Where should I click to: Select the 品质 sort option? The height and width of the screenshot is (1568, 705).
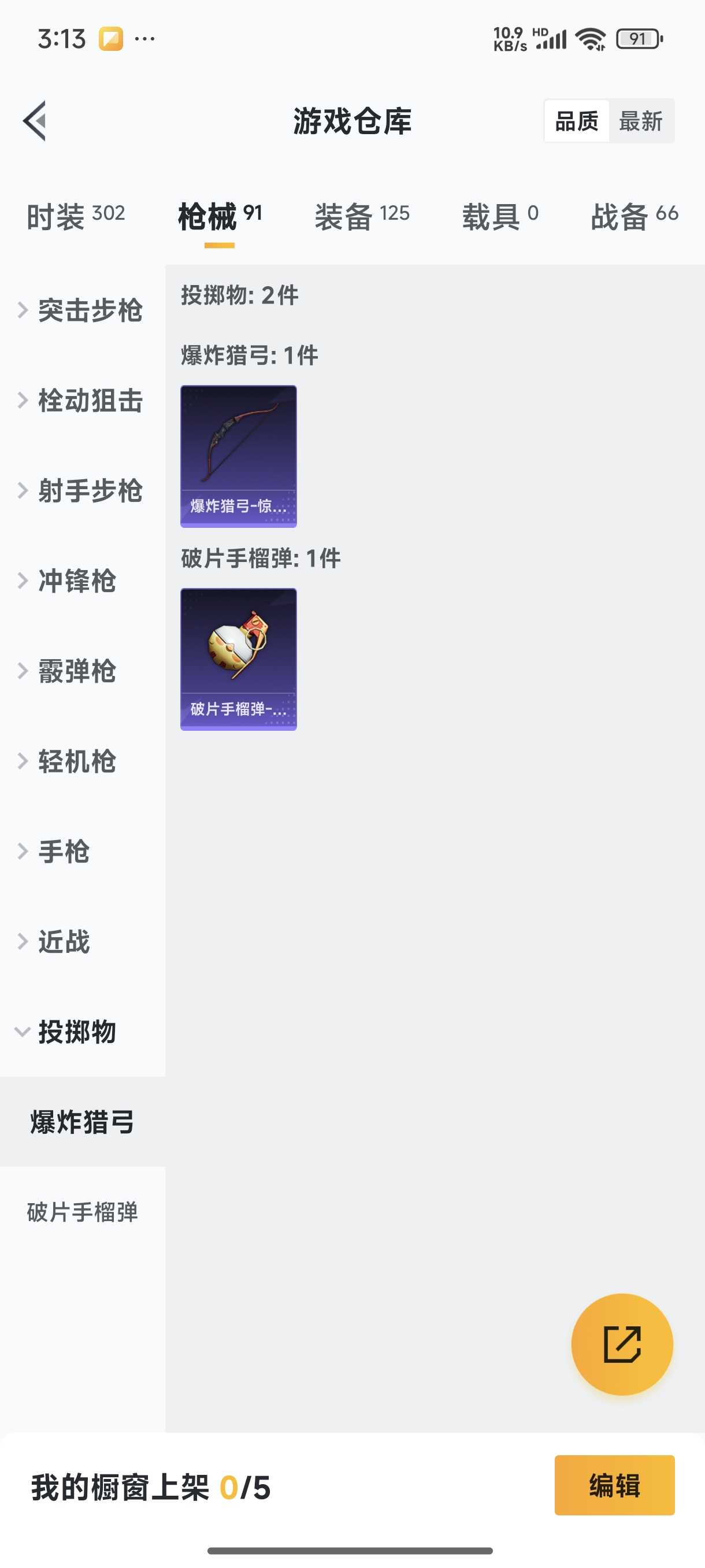tap(576, 120)
